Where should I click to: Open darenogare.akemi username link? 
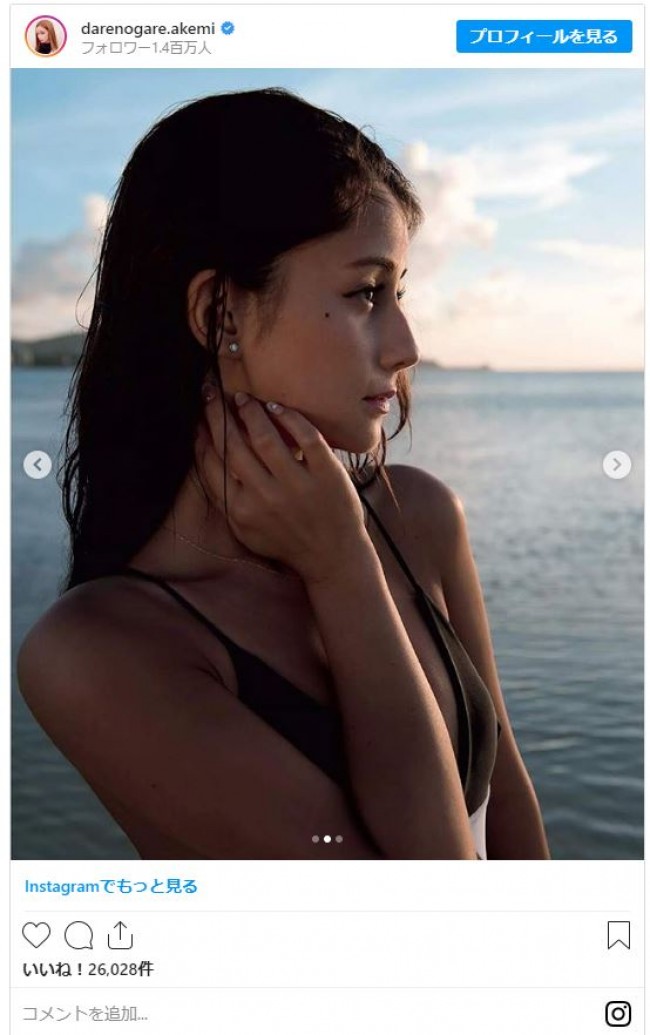click(148, 28)
